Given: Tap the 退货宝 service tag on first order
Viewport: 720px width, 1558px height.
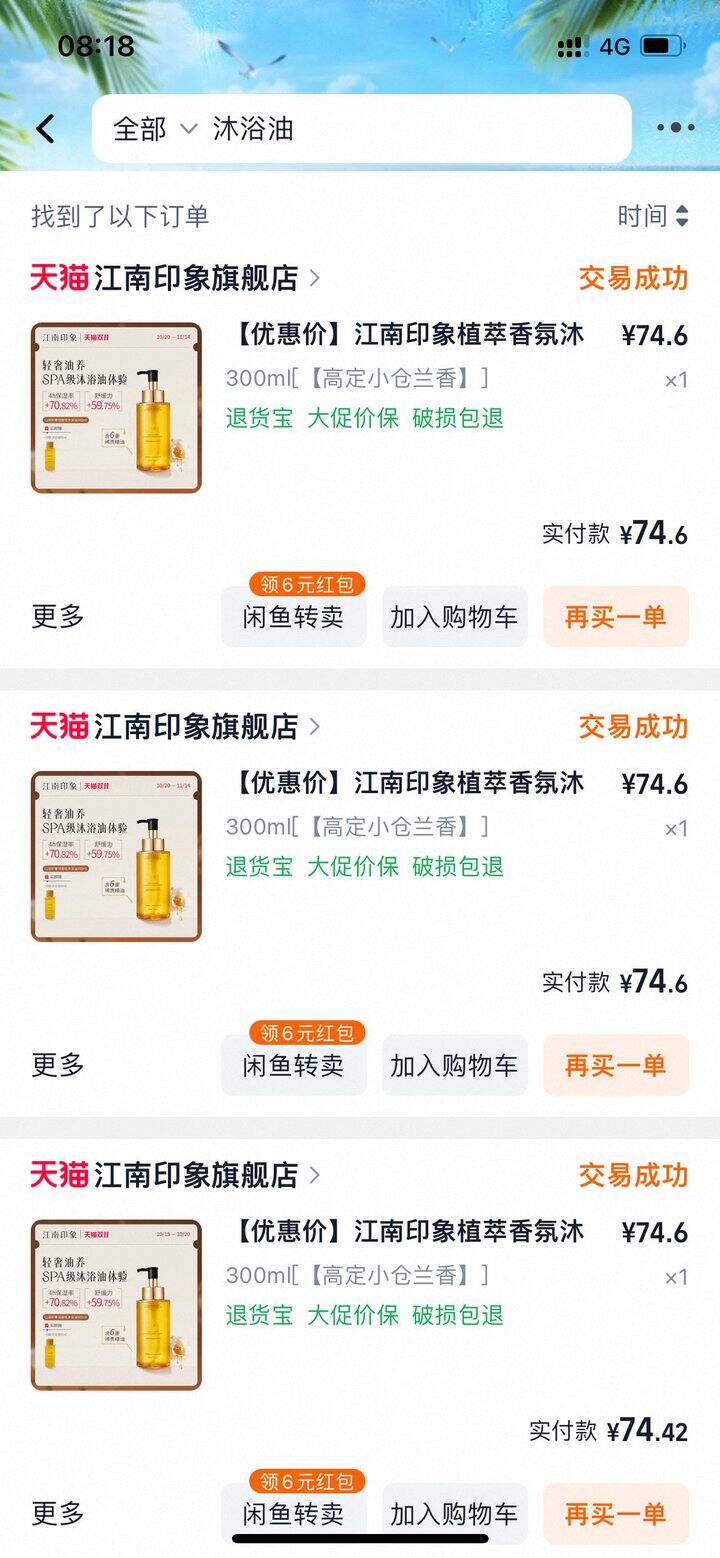Looking at the screenshot, I should (x=258, y=419).
